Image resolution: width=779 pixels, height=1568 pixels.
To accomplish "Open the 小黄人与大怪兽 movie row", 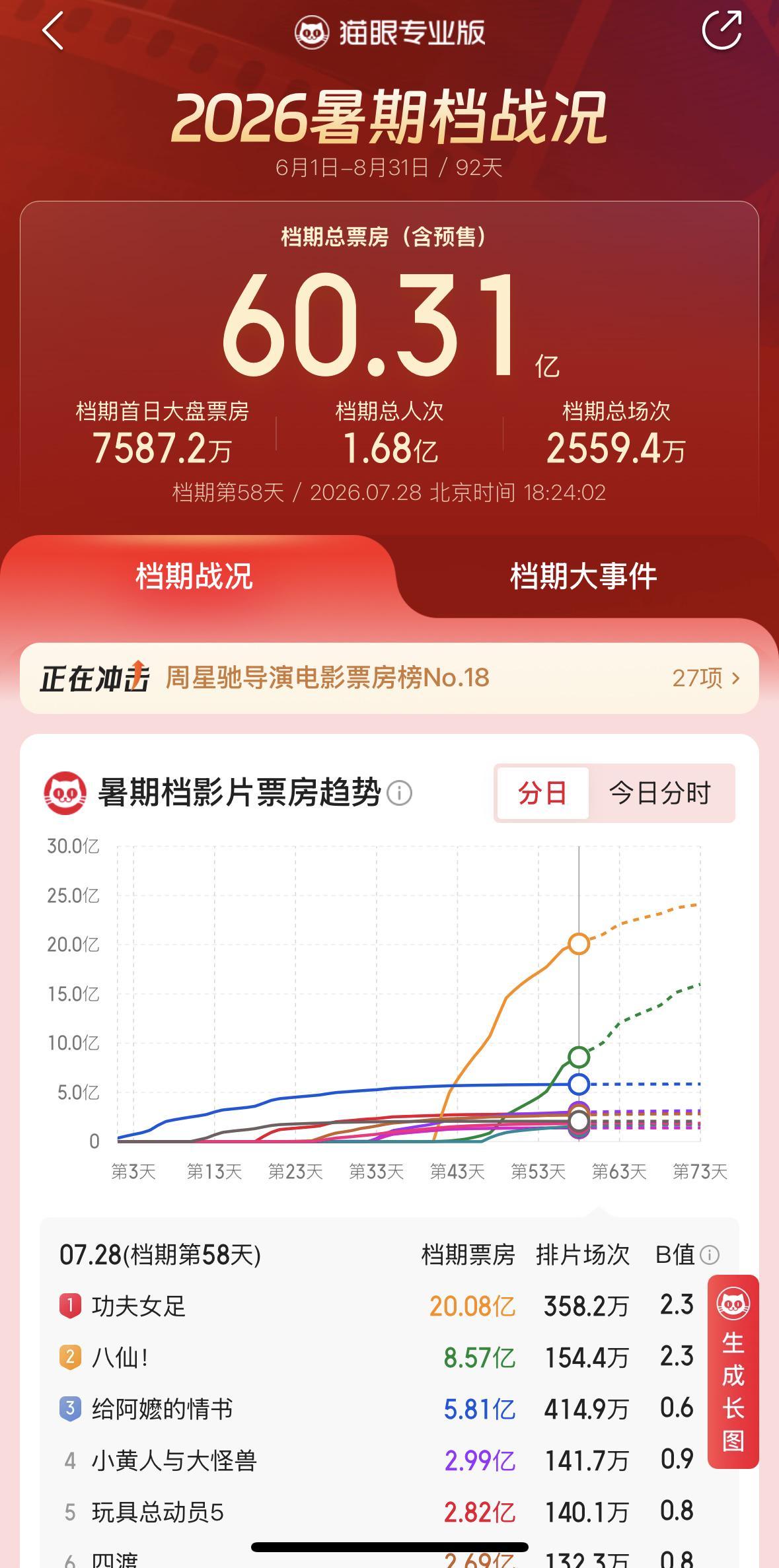I will 377,1460.
